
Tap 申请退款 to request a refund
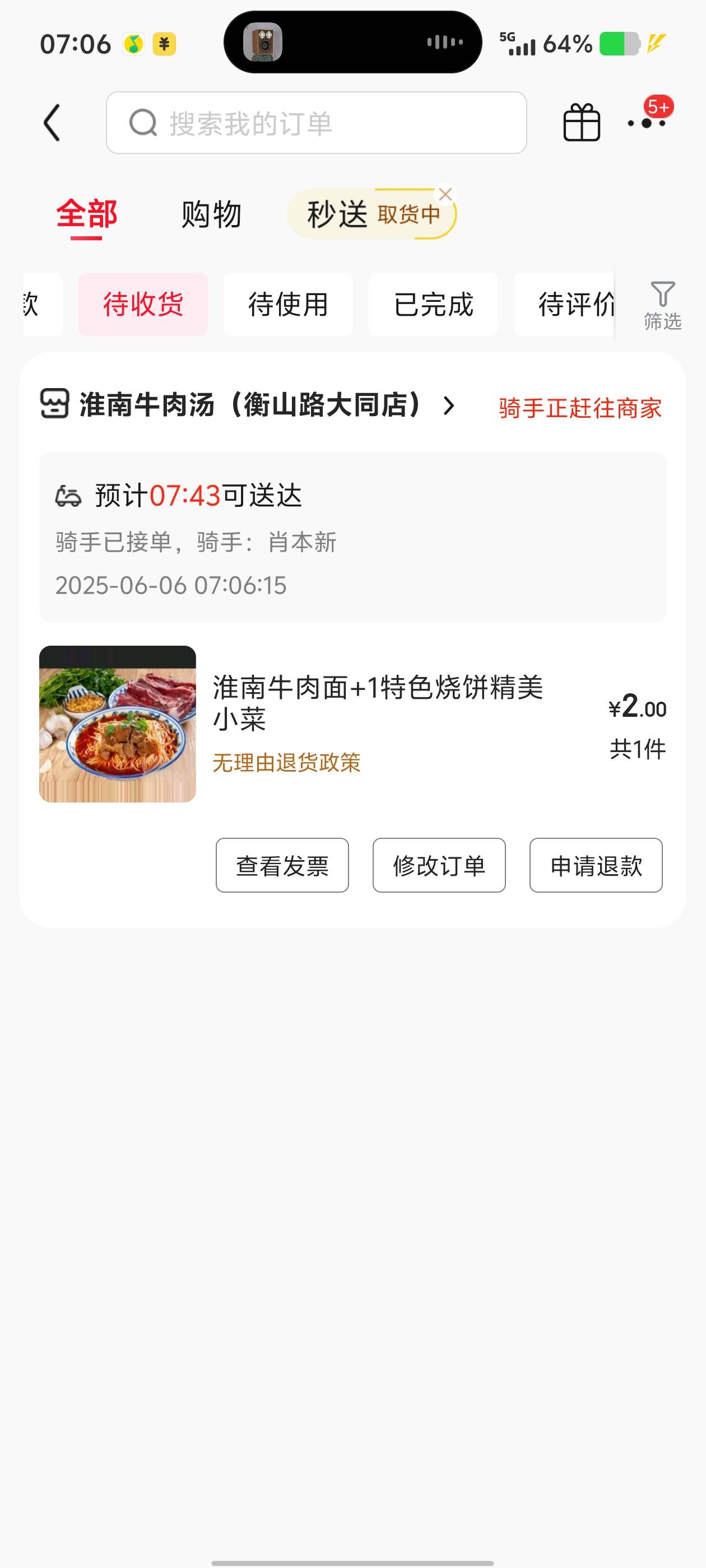click(x=596, y=865)
